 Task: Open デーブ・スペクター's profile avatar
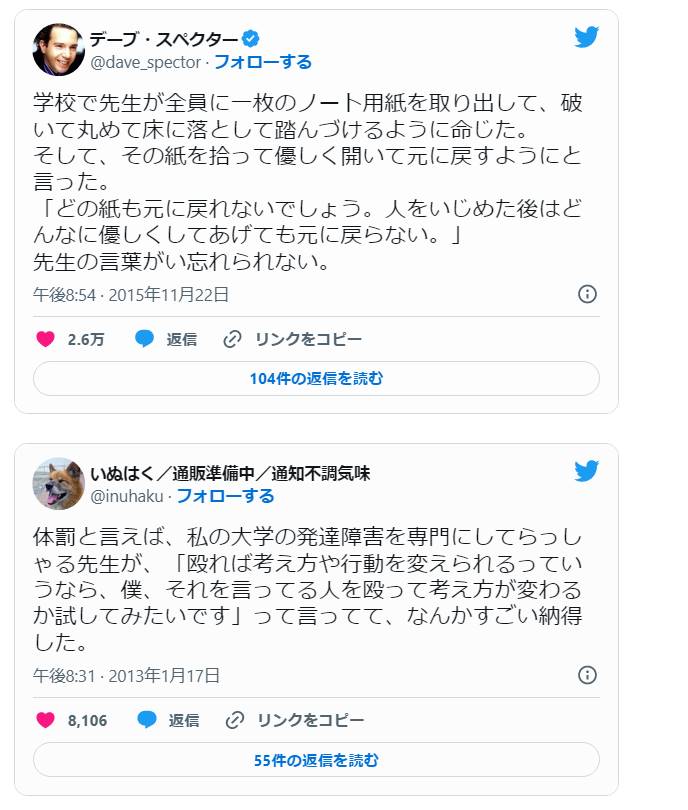pyautogui.click(x=58, y=50)
